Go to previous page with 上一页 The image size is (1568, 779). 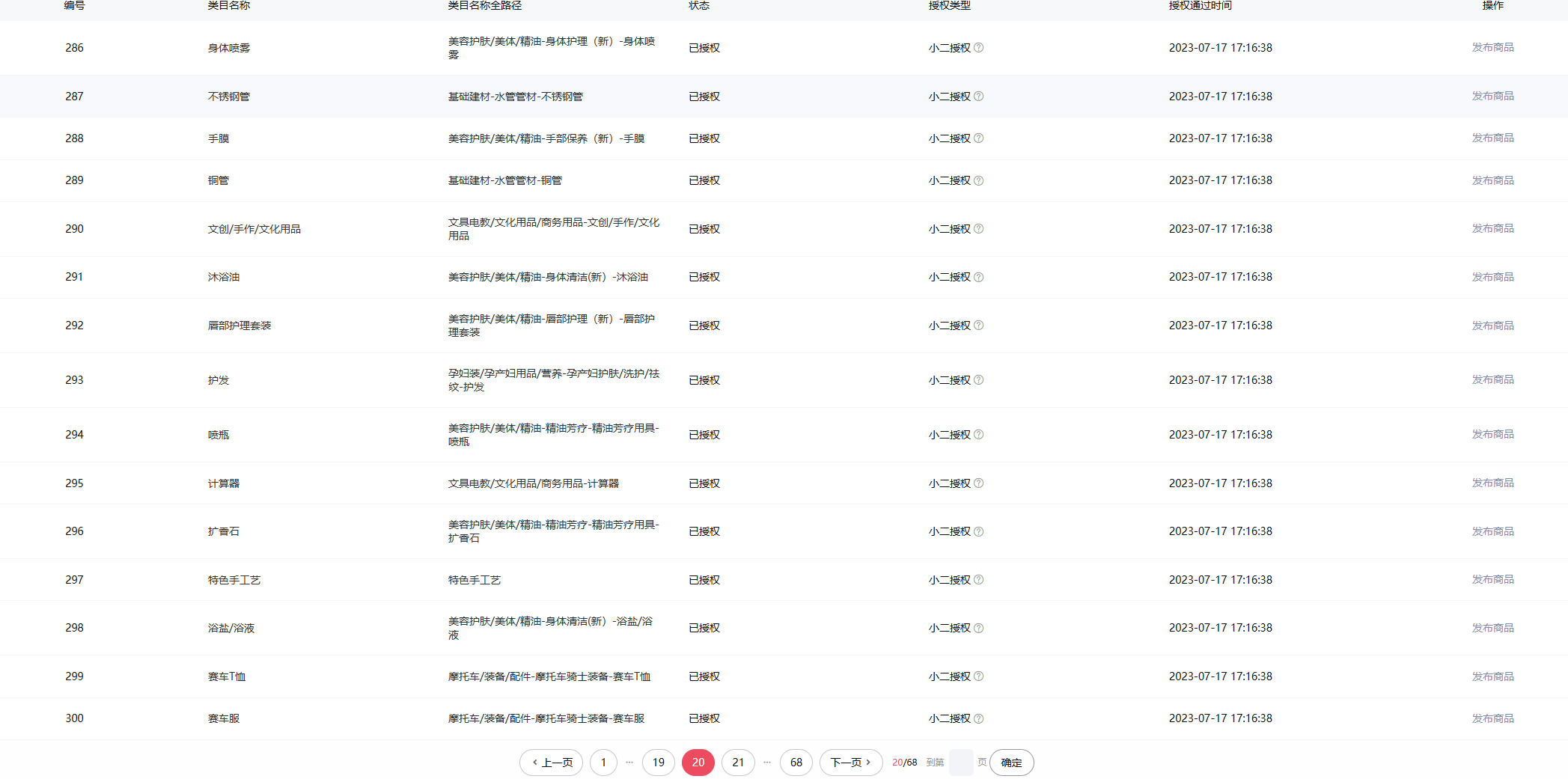tap(552, 763)
